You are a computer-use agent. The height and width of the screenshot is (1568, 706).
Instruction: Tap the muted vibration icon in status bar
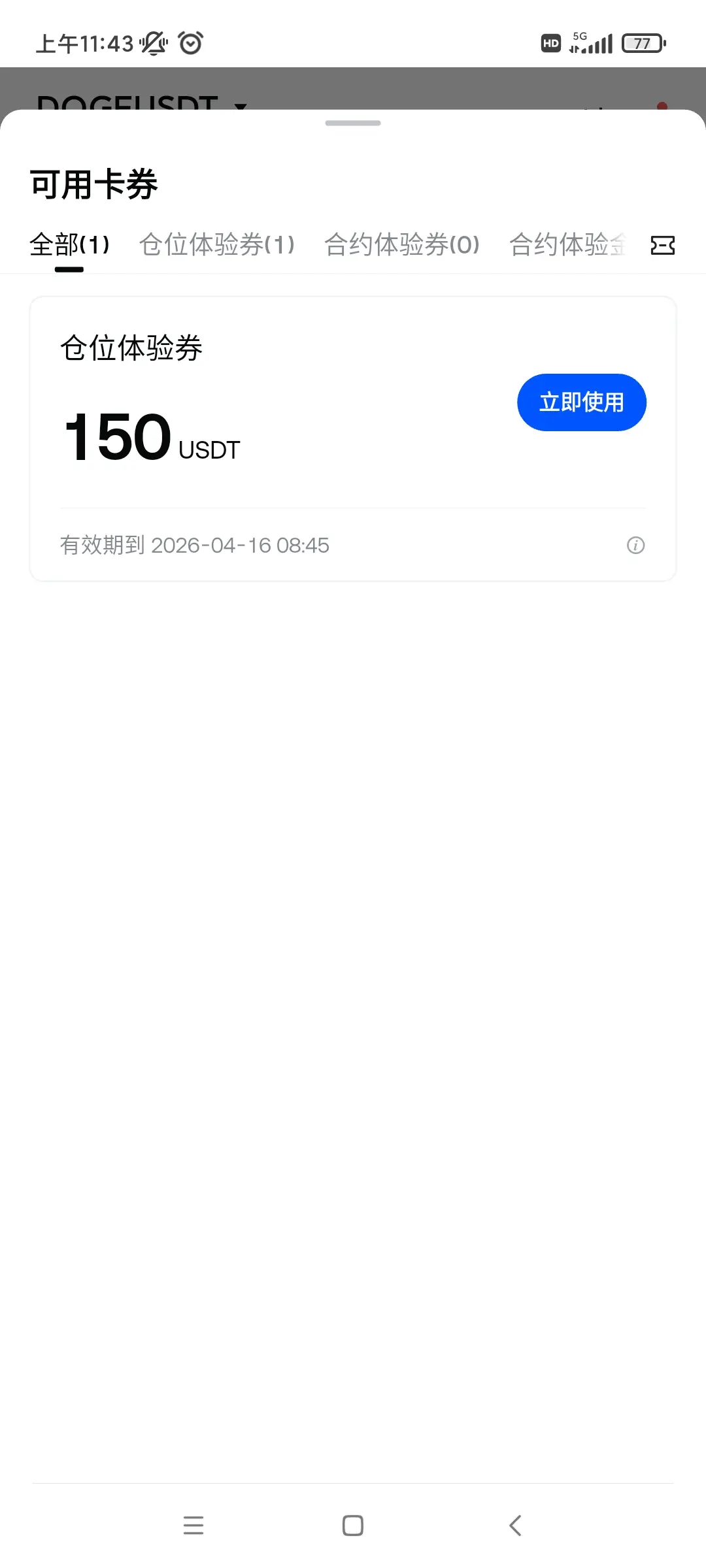[154, 42]
